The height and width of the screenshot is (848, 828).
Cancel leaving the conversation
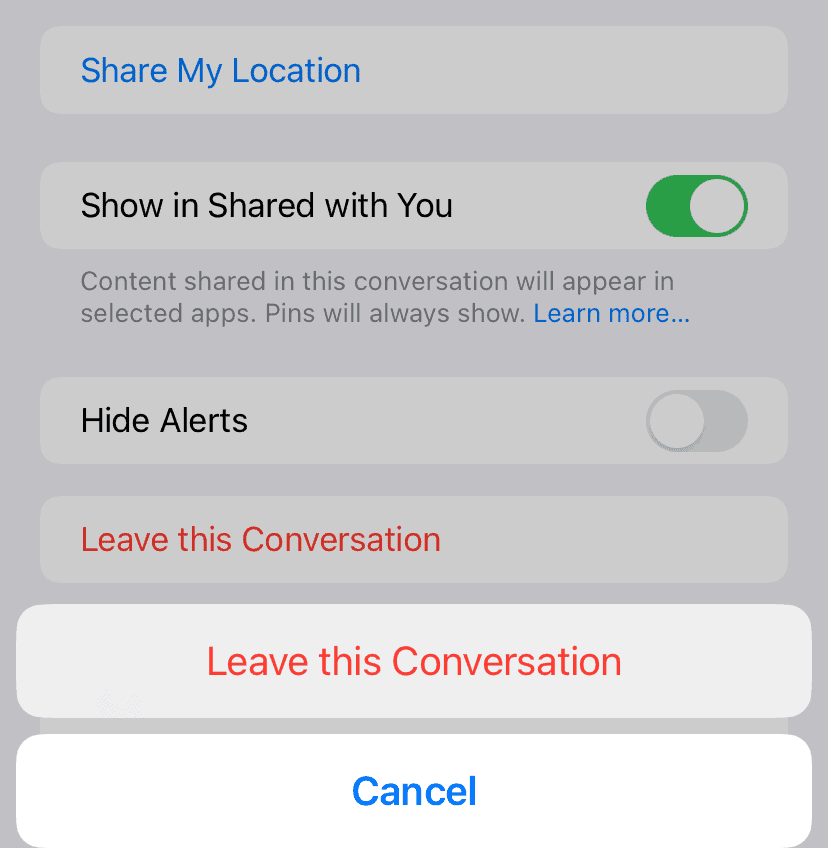(414, 791)
